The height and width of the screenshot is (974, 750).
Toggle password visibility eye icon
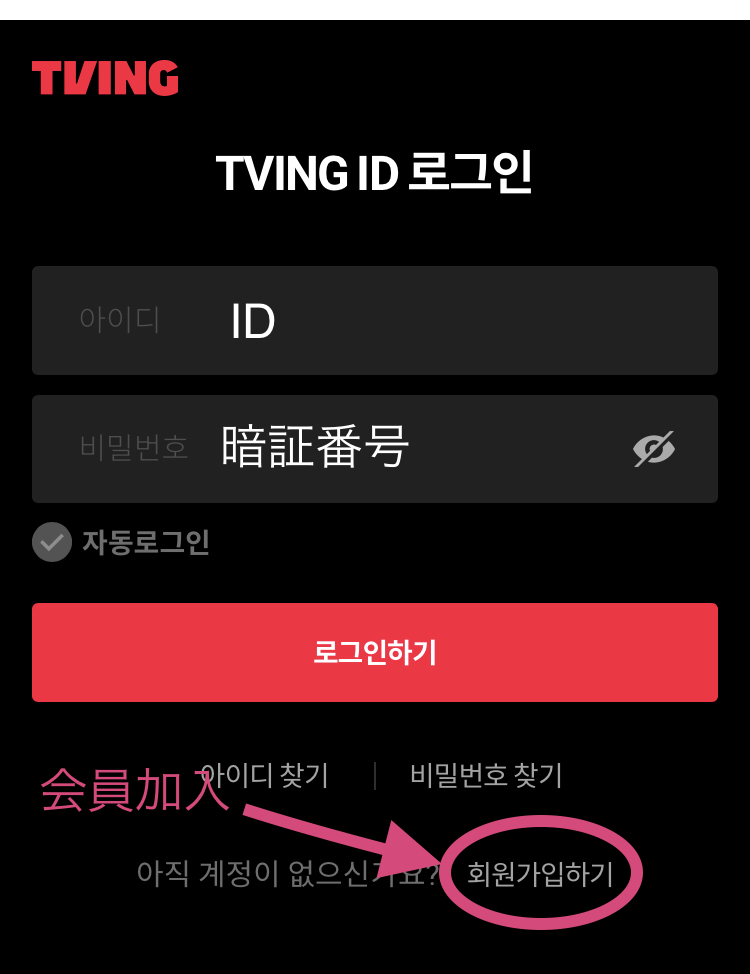coord(654,449)
